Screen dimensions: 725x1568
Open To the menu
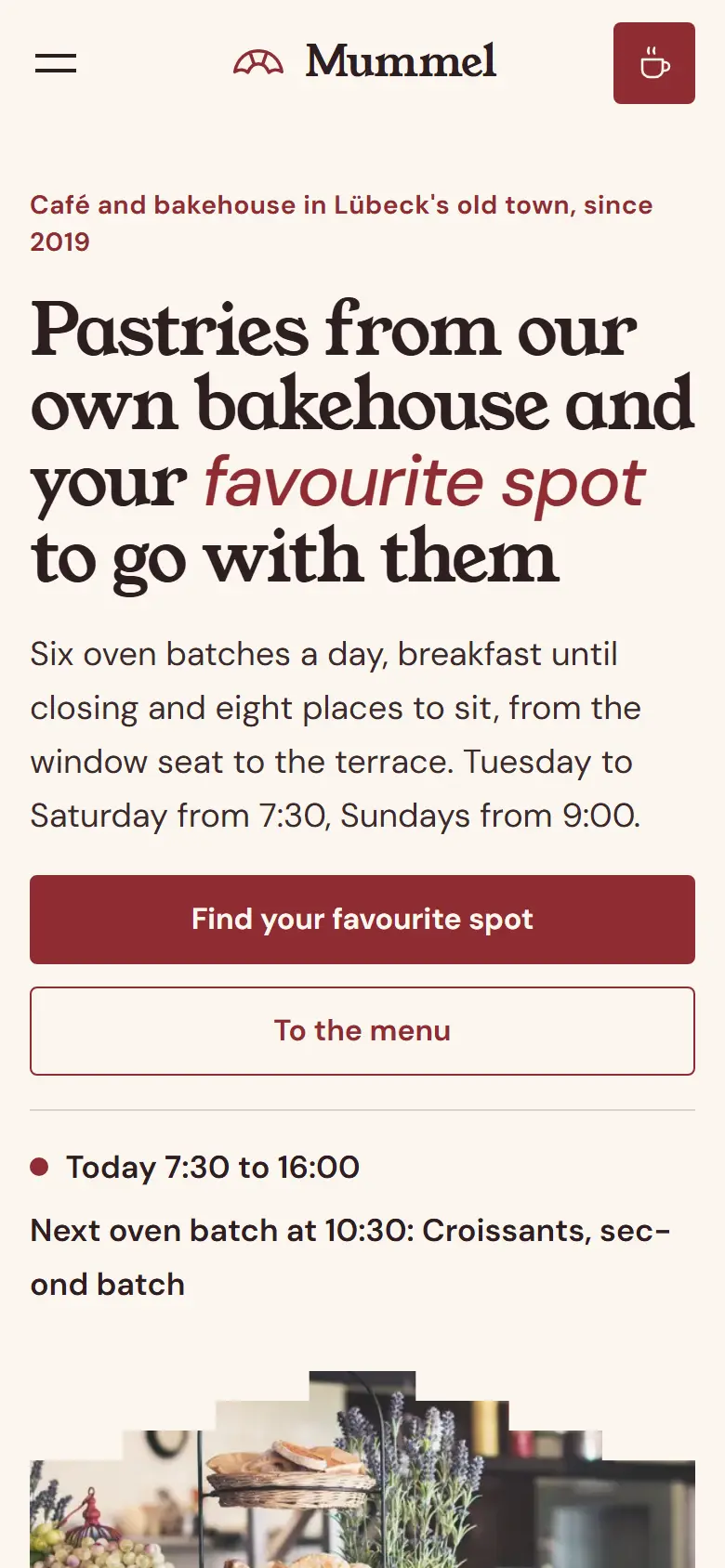[362, 1031]
